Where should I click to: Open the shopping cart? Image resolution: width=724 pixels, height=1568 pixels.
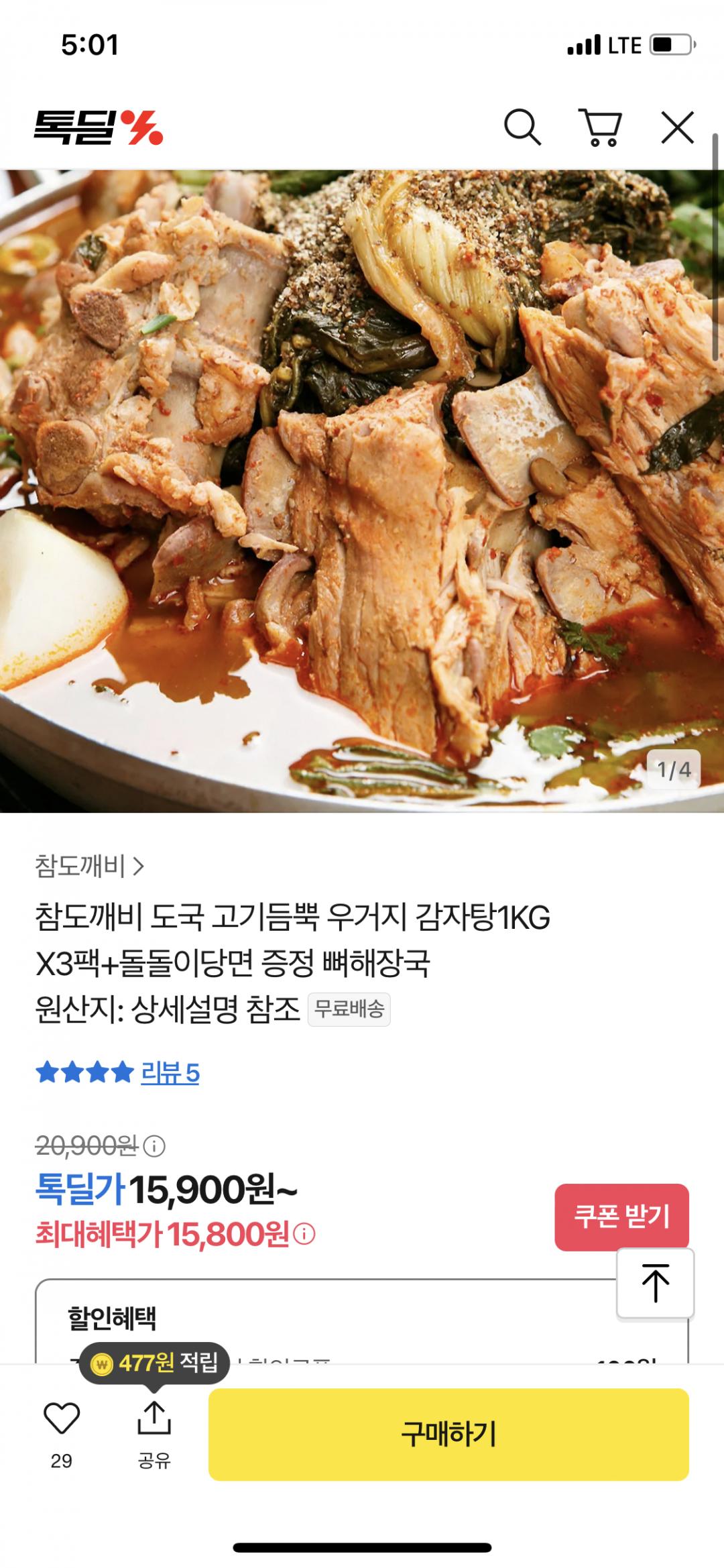(601, 127)
